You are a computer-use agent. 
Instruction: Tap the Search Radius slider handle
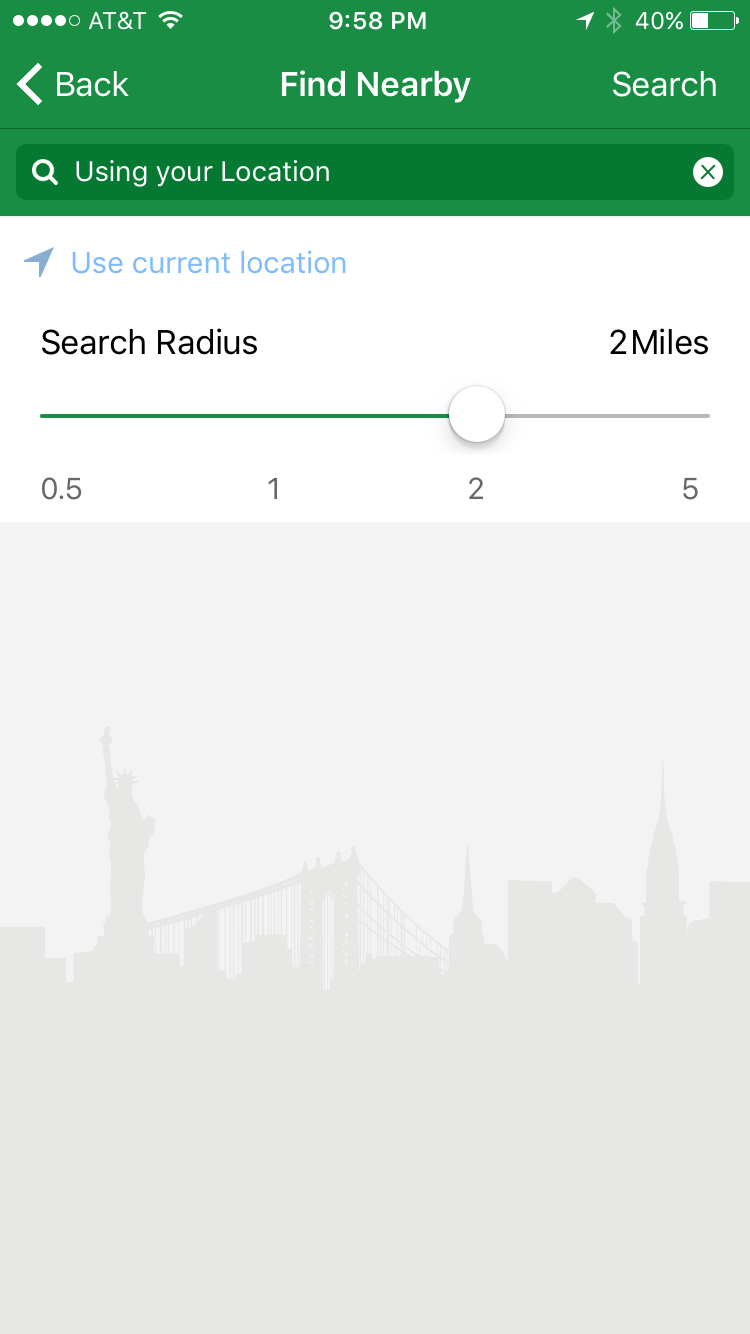click(477, 415)
